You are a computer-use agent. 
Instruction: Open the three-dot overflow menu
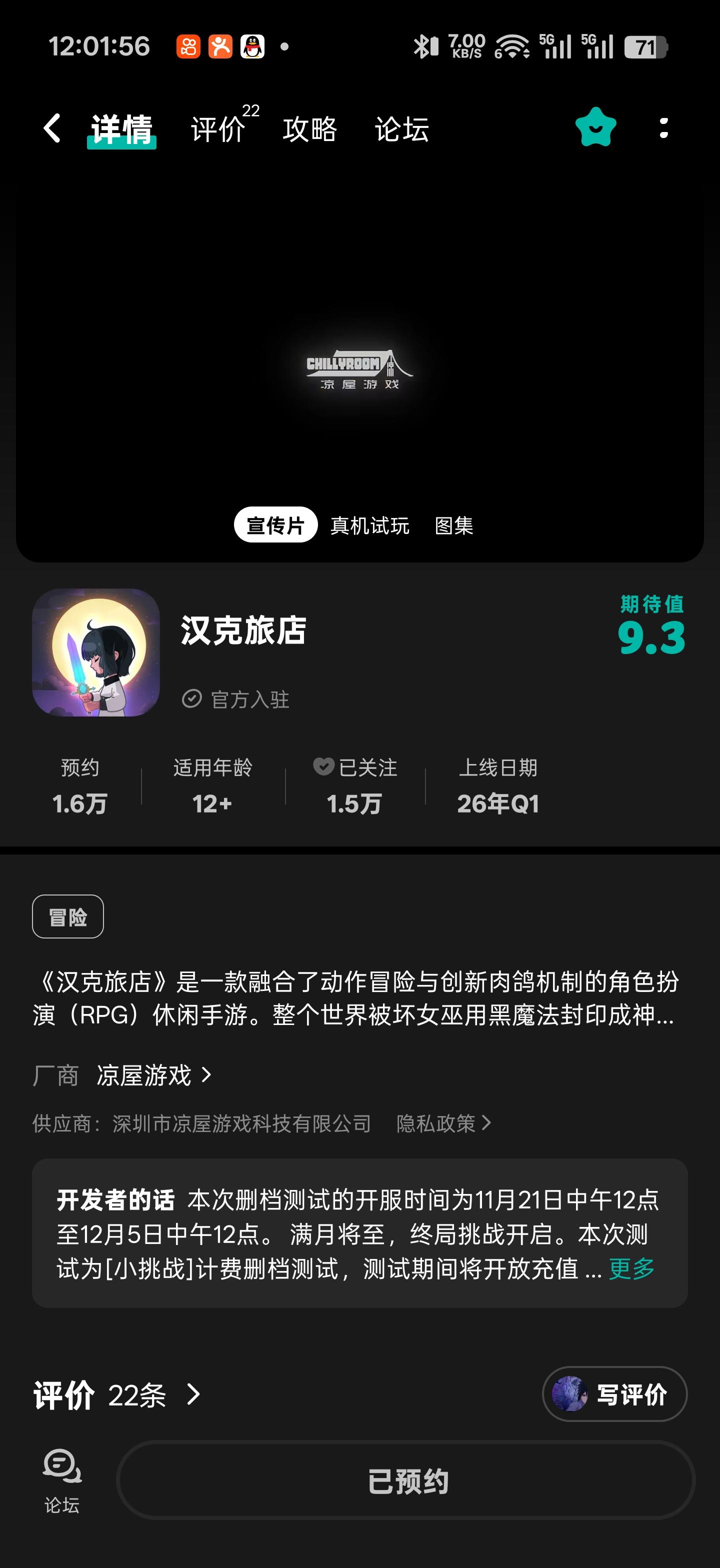click(664, 128)
